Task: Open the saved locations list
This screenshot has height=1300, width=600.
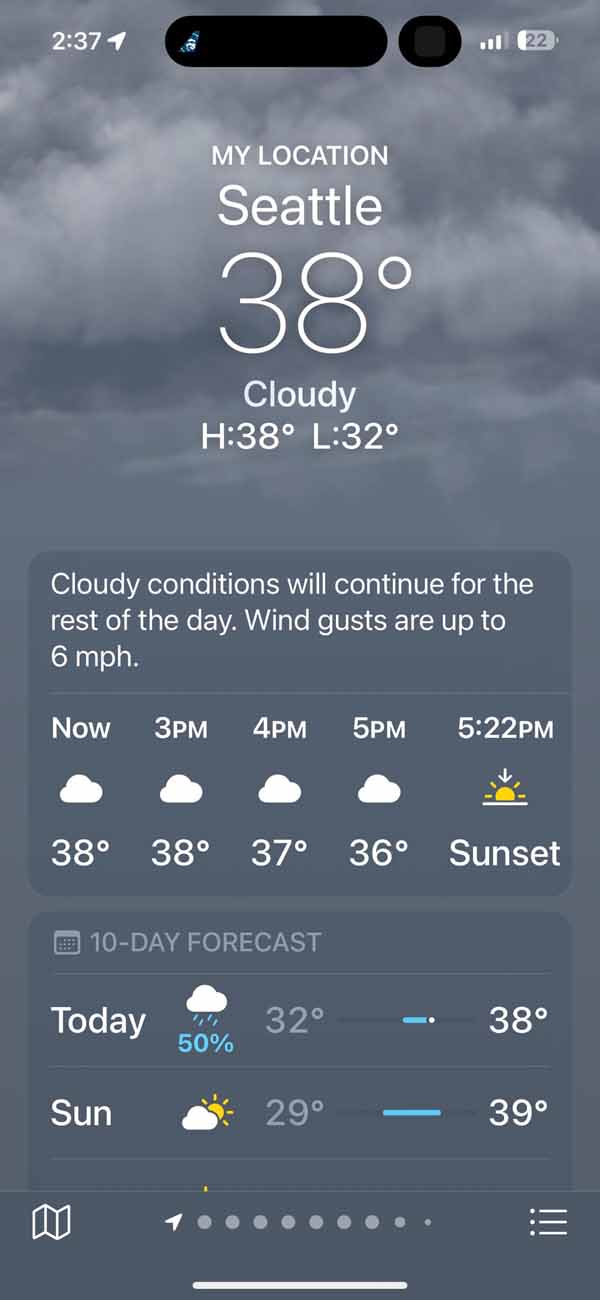Action: 548,1221
